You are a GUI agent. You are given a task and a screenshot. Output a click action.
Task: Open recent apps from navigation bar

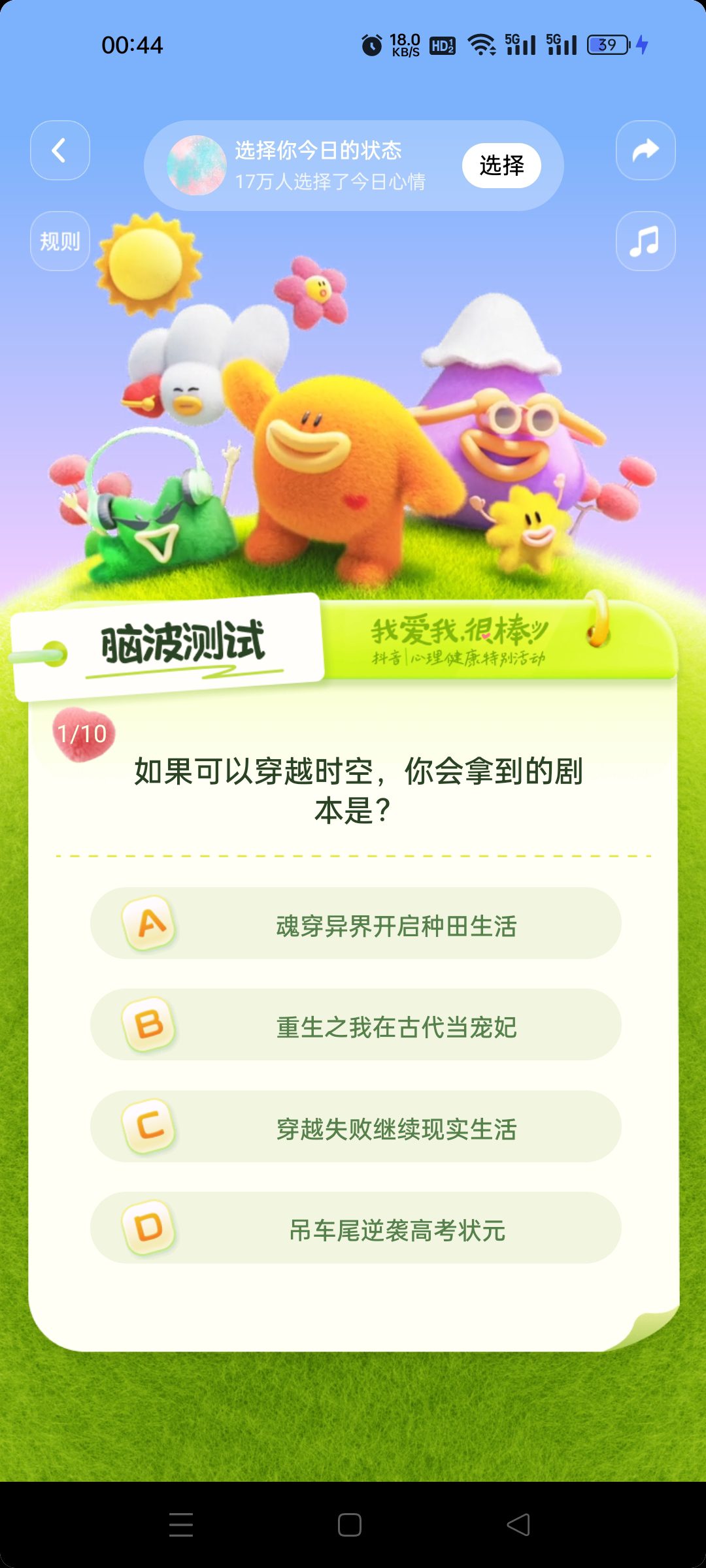pos(181,1525)
